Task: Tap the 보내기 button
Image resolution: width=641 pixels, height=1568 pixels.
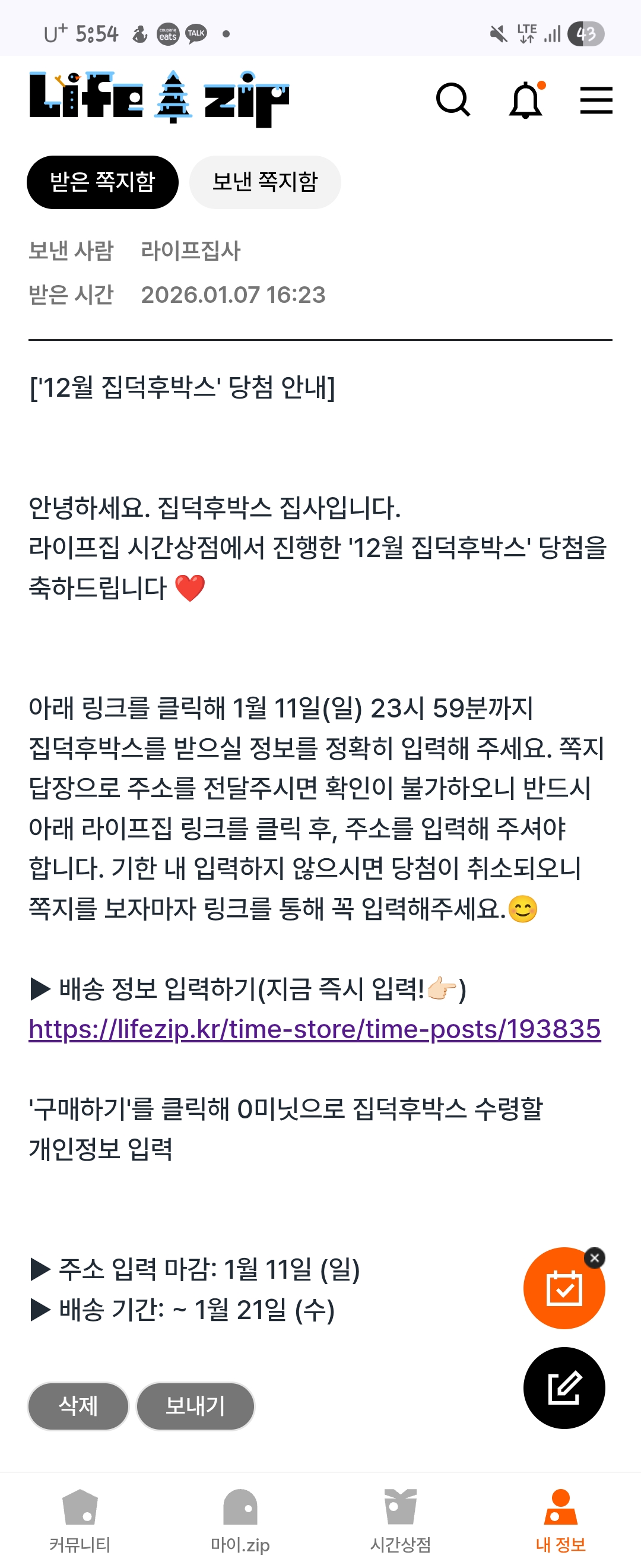Action: 195,1406
